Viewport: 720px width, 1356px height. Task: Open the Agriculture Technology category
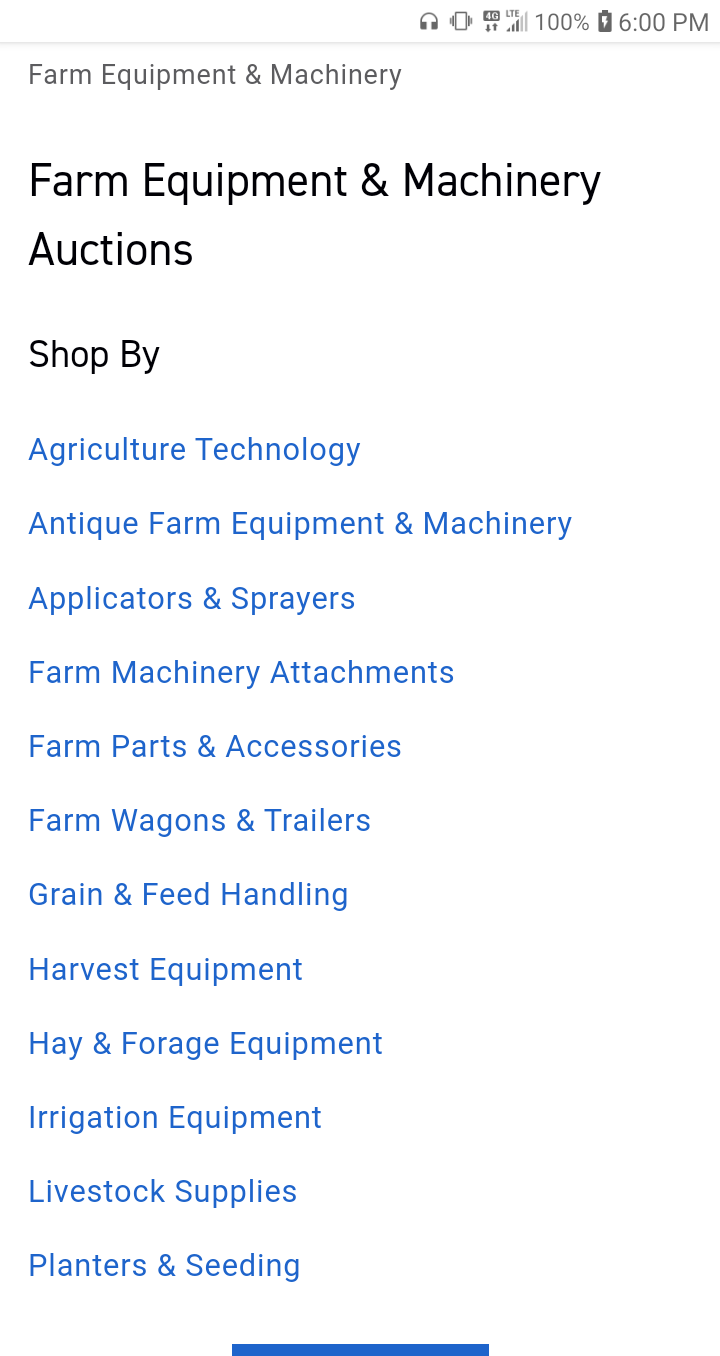click(194, 450)
